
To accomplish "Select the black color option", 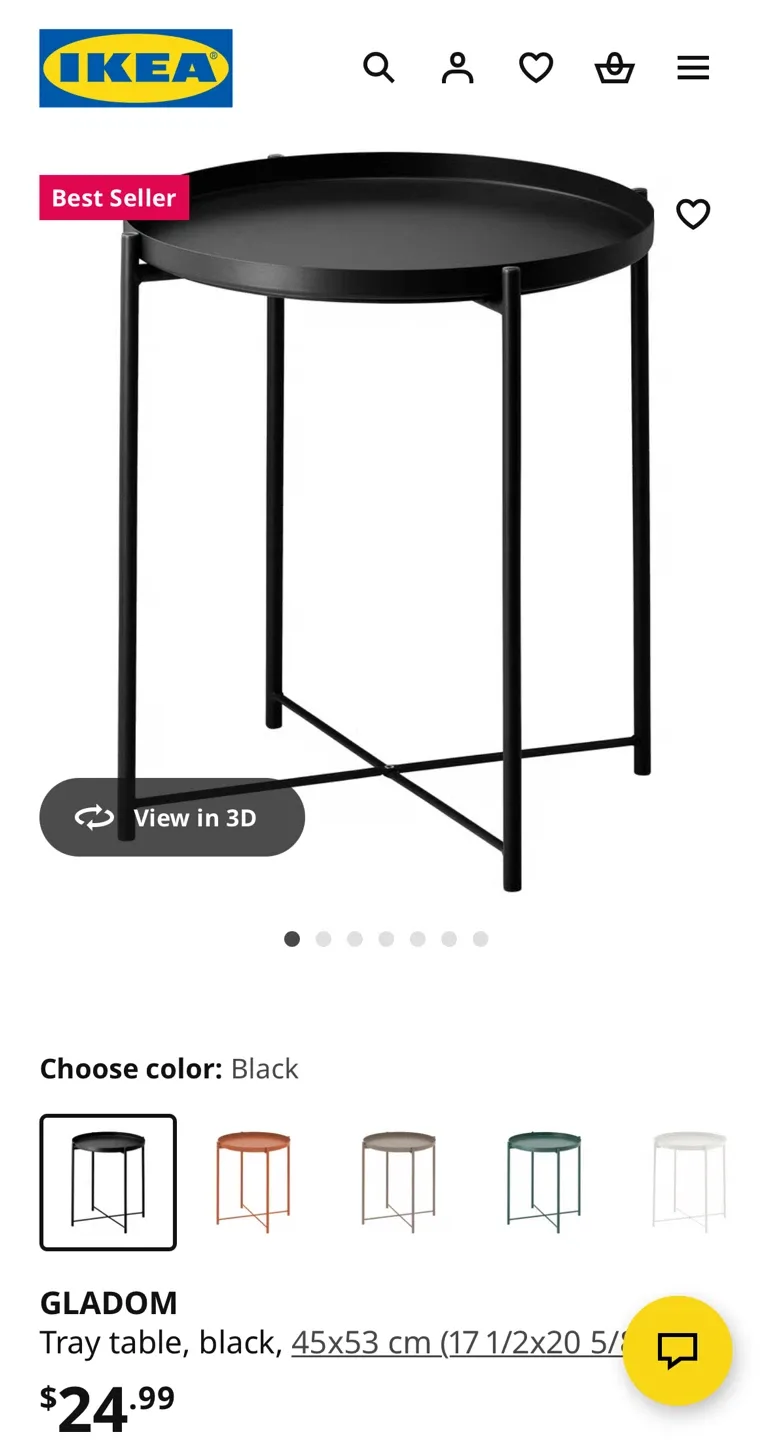I will (108, 1182).
